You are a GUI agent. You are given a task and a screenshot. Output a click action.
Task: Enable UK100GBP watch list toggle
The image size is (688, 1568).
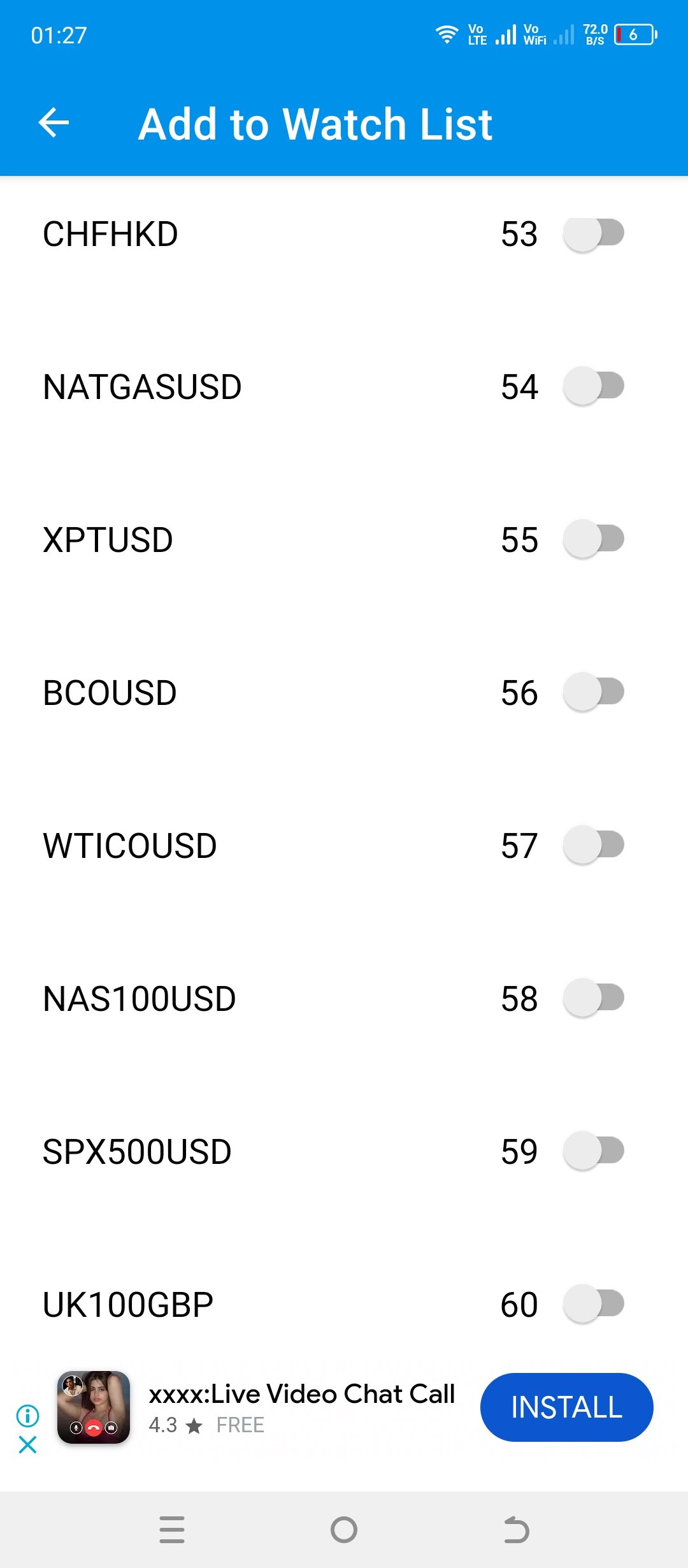coord(592,1305)
